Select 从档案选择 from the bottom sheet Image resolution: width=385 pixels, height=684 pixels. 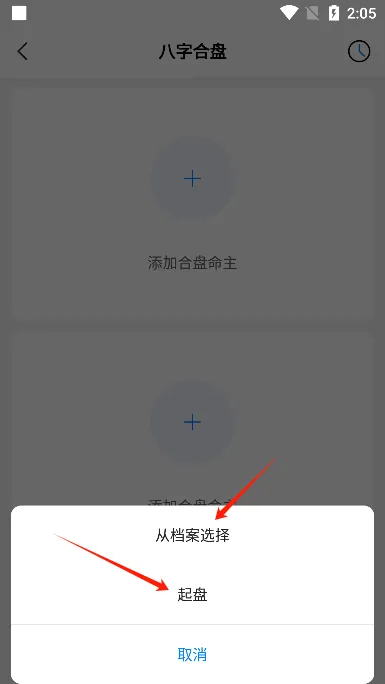[x=192, y=535]
